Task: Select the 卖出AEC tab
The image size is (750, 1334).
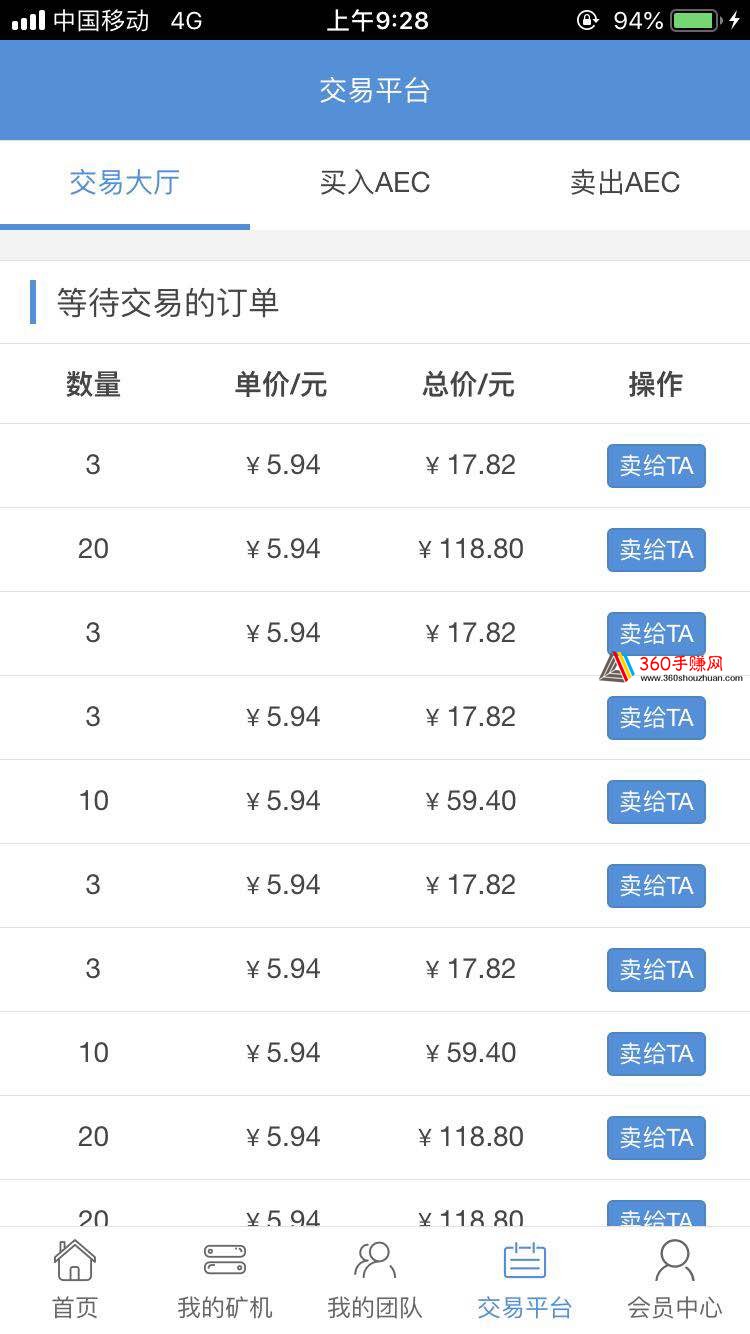Action: (x=625, y=183)
